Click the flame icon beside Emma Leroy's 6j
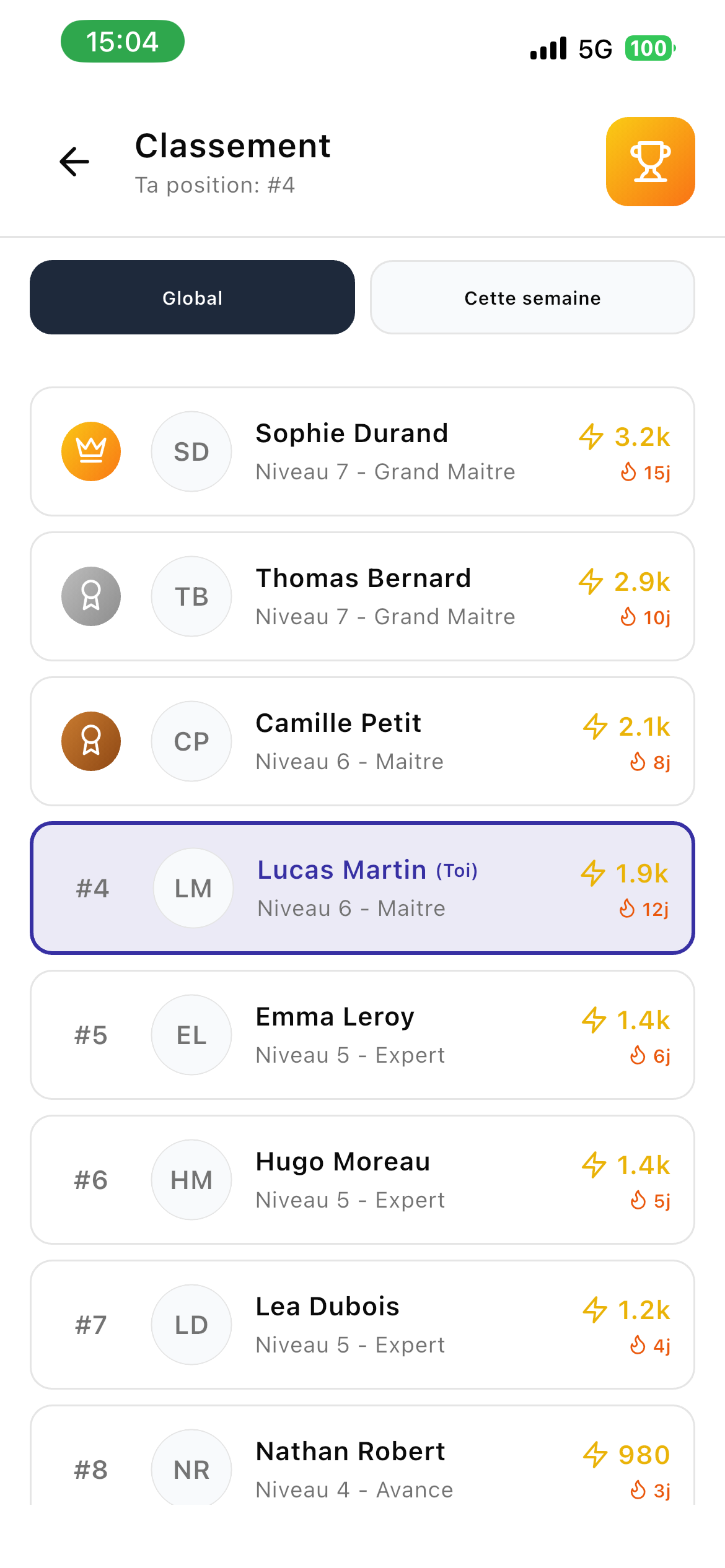This screenshot has width=725, height=1568. tap(638, 1055)
